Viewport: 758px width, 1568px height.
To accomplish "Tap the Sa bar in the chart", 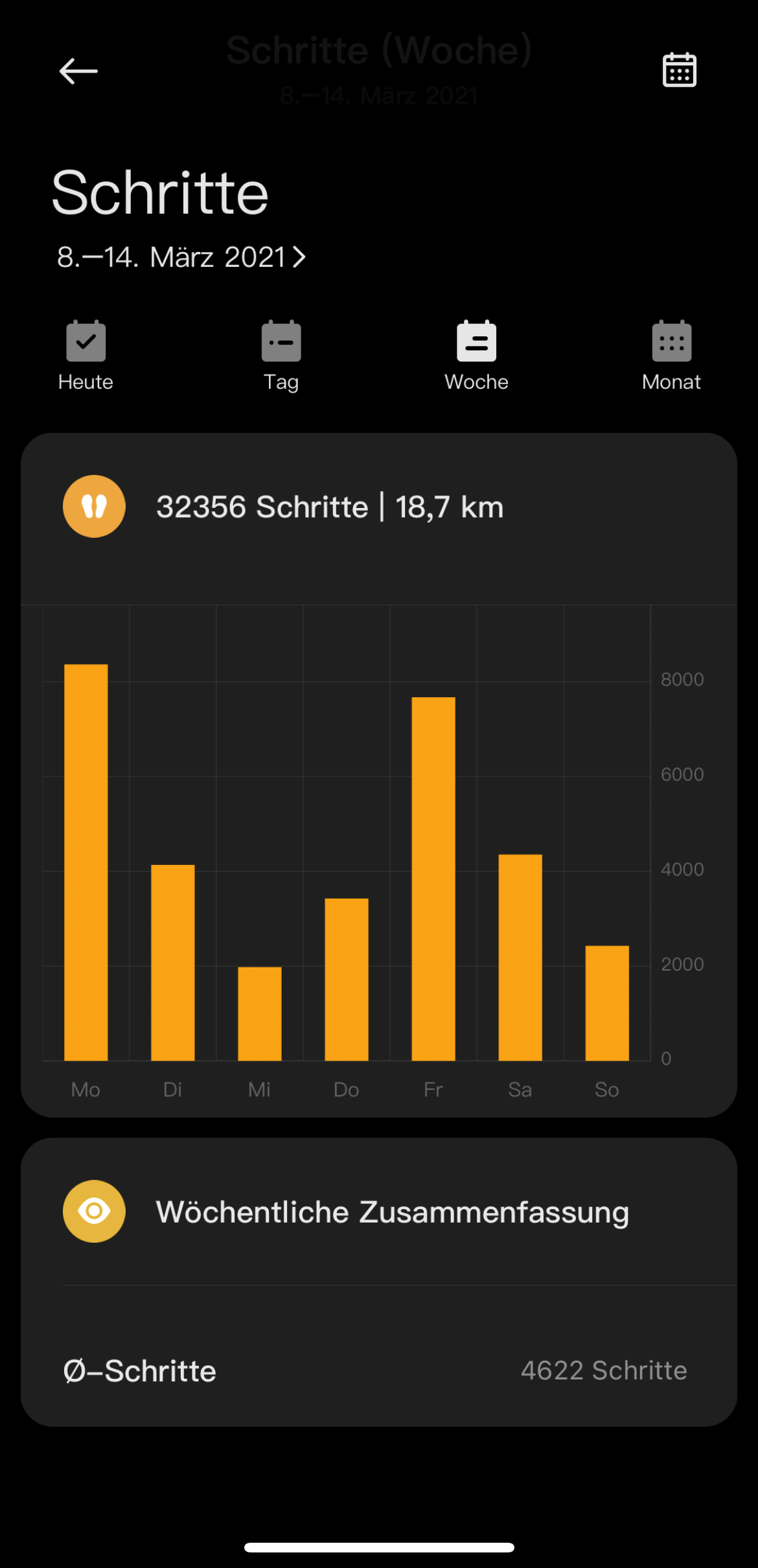I will pos(520,957).
